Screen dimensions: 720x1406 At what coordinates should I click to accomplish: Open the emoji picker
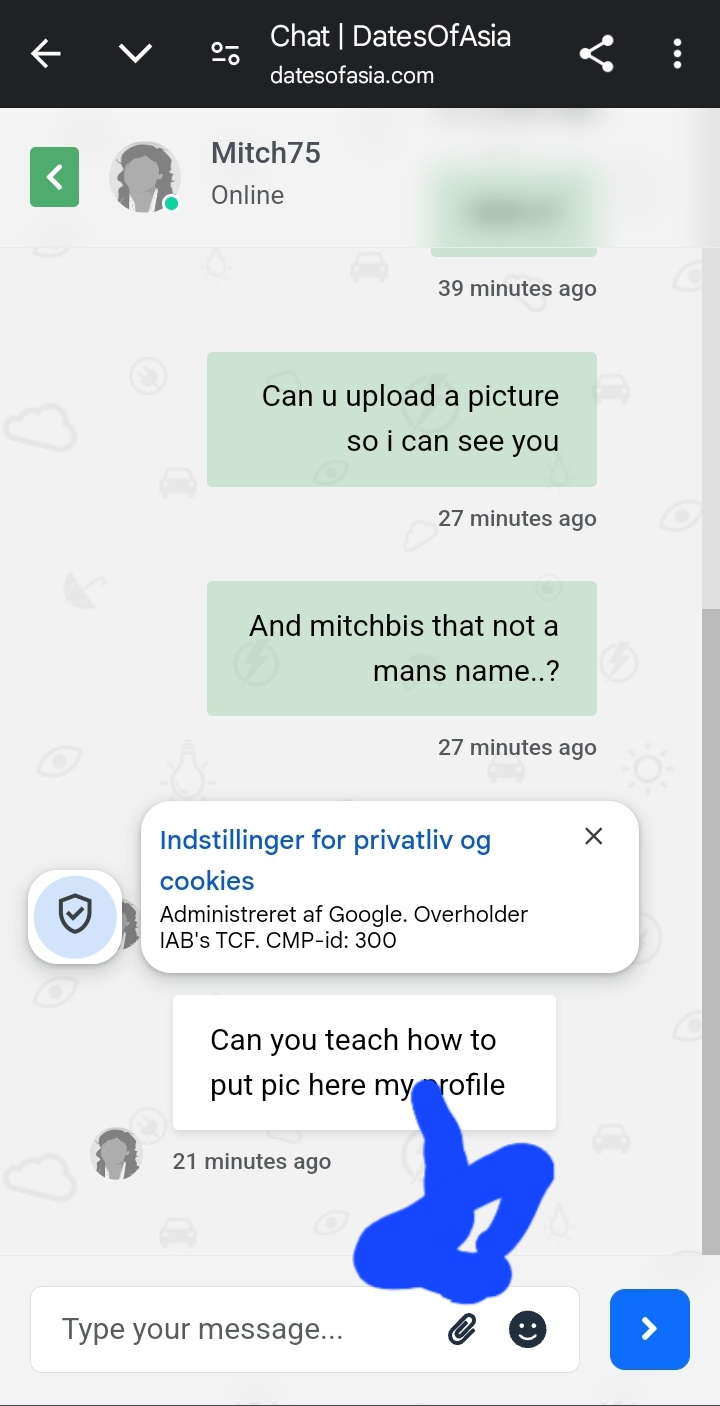tap(528, 1329)
